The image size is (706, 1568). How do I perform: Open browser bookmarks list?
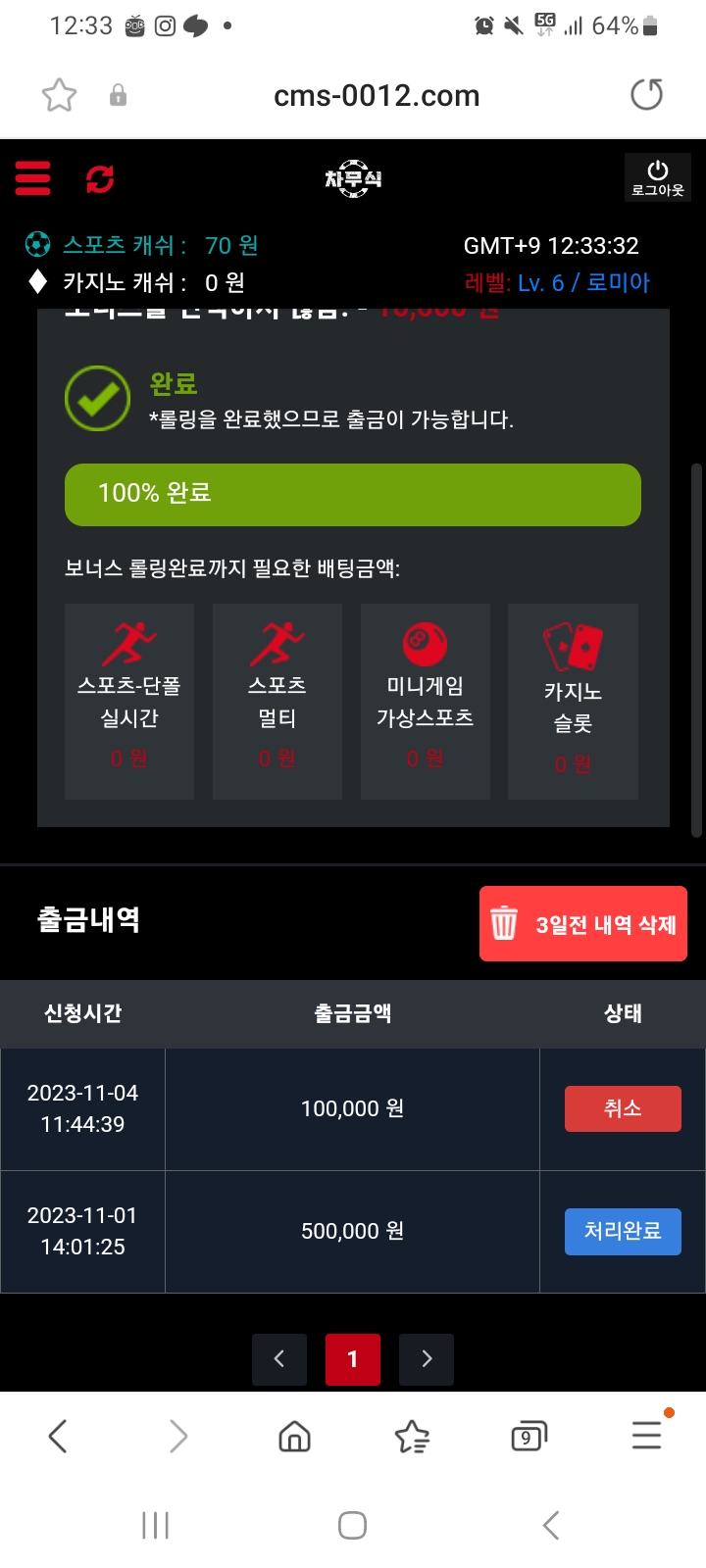coord(412,1437)
